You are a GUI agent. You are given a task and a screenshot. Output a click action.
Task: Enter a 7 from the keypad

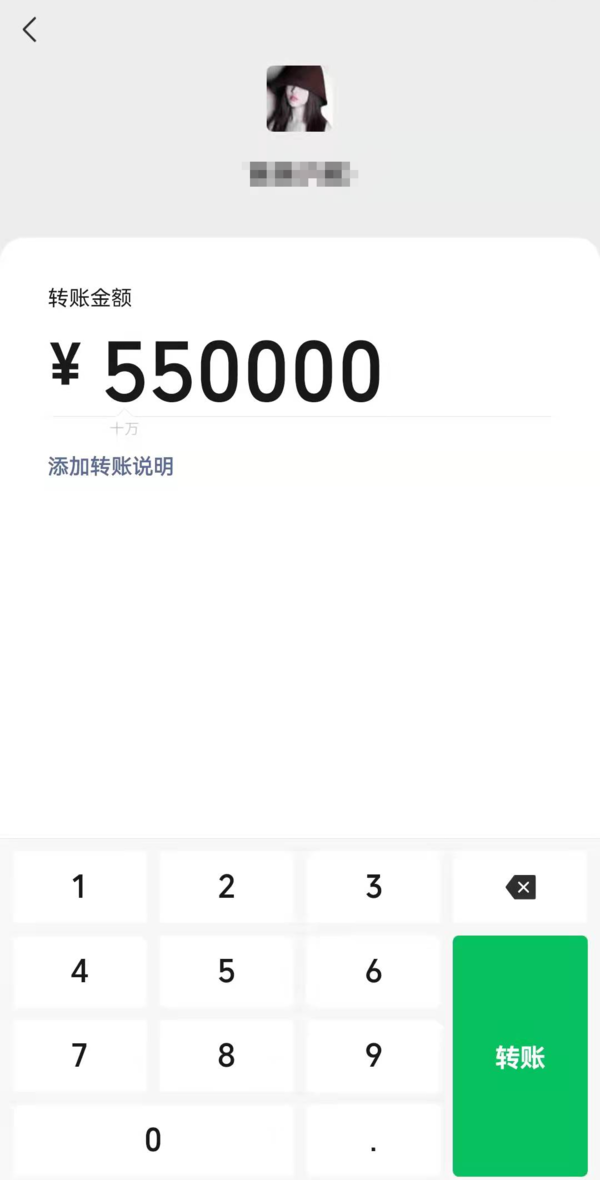80,1056
